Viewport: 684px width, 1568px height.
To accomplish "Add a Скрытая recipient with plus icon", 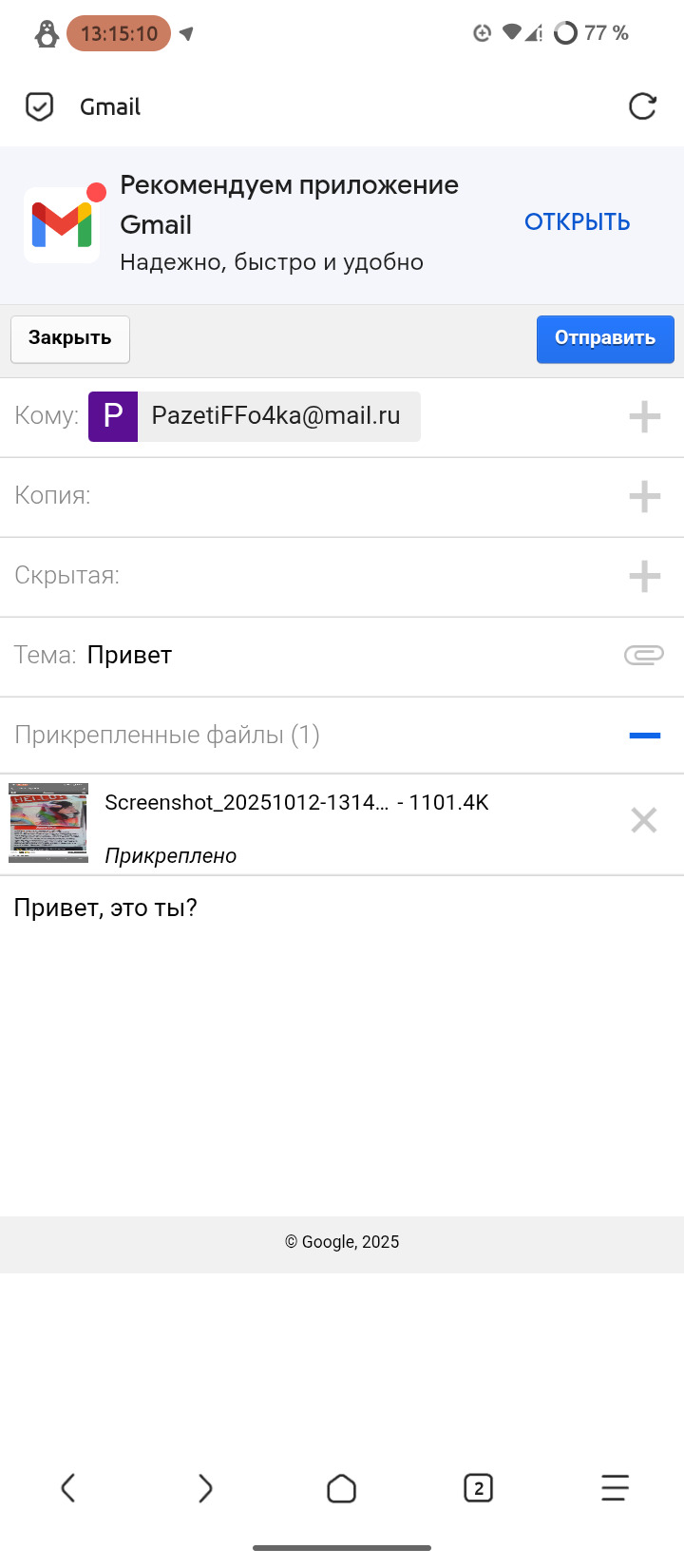I will click(x=644, y=576).
